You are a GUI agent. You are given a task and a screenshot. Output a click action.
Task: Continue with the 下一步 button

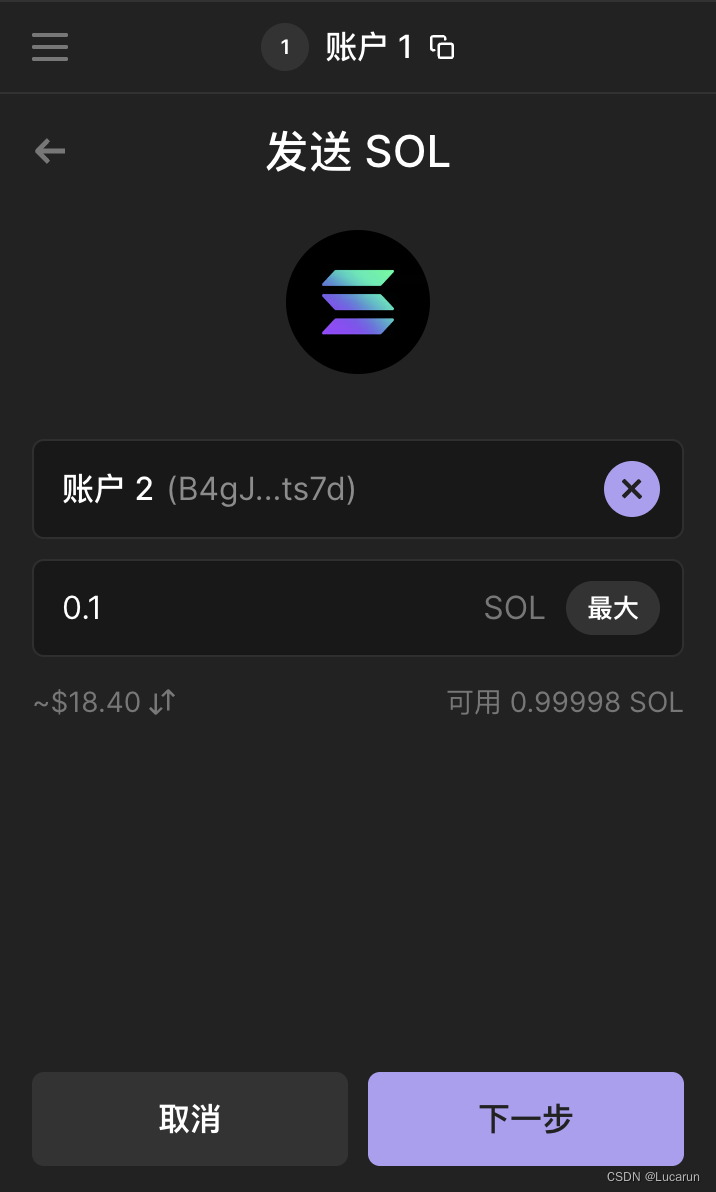525,1119
